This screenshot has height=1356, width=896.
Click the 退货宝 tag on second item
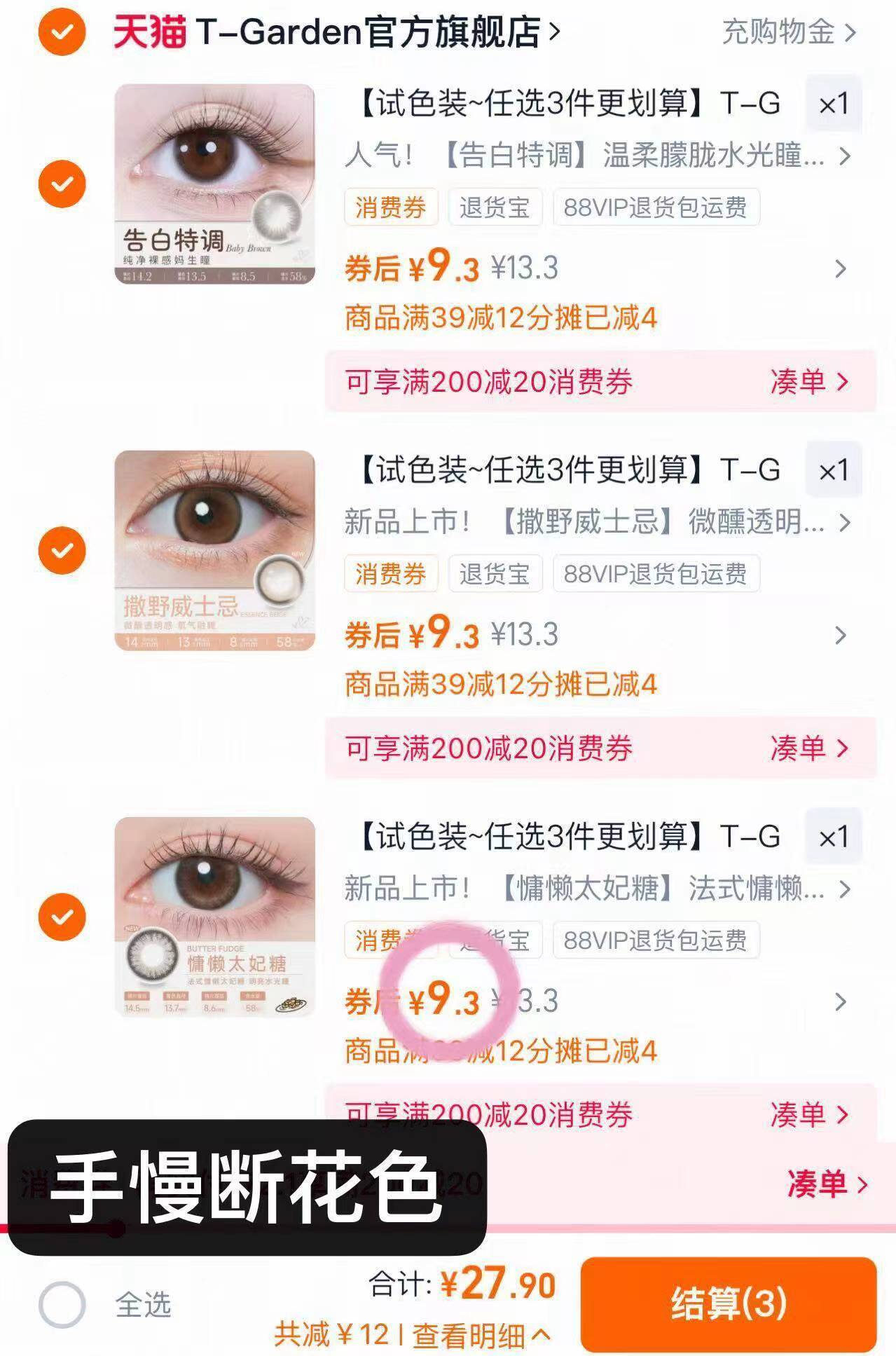(x=495, y=573)
